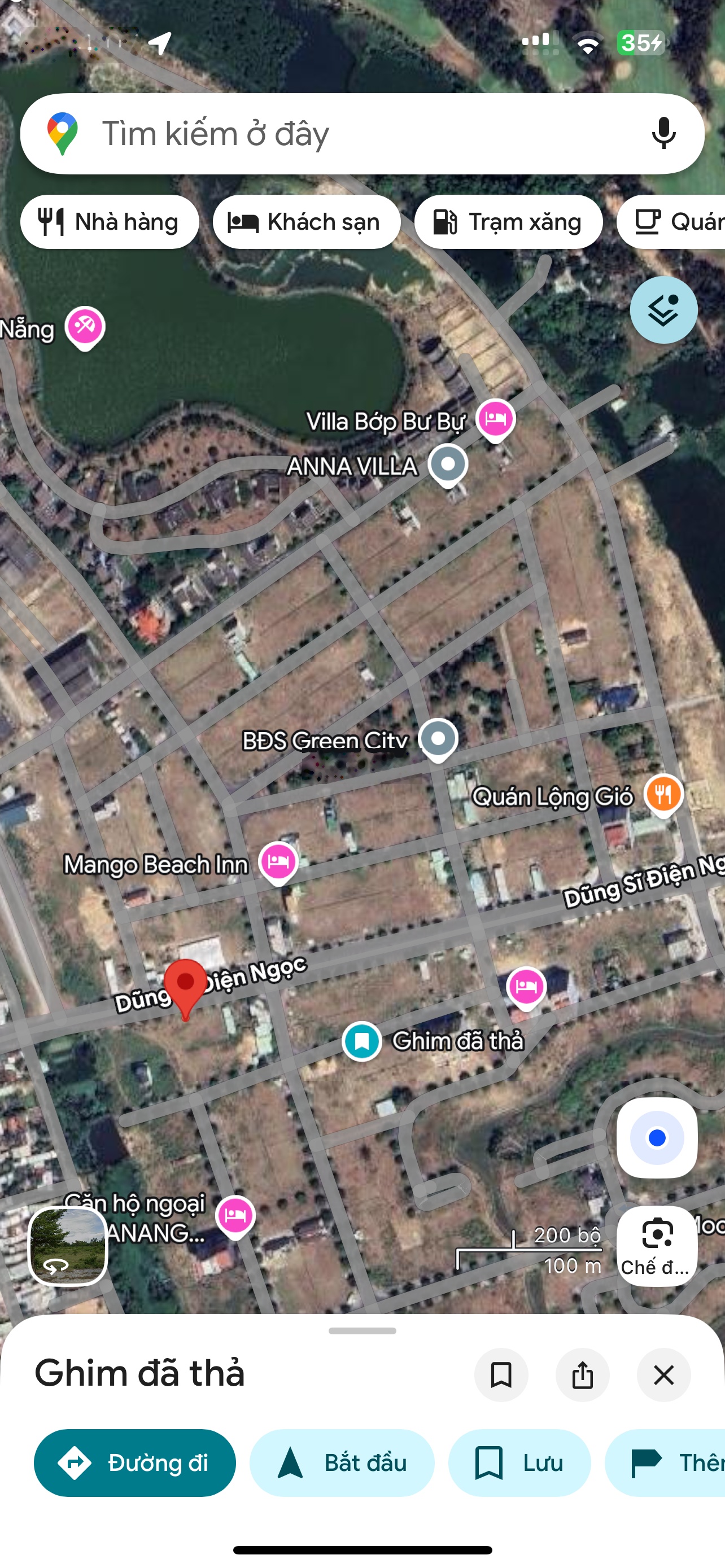Open Quán Lộng Gió restaurant marker
Viewport: 725px width, 1568px height.
663,794
